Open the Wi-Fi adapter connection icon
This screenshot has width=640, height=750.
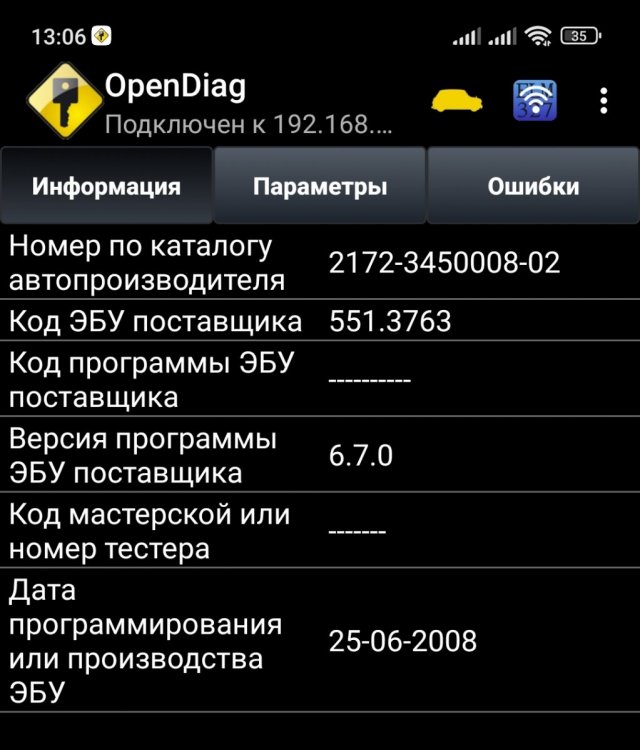coord(535,101)
